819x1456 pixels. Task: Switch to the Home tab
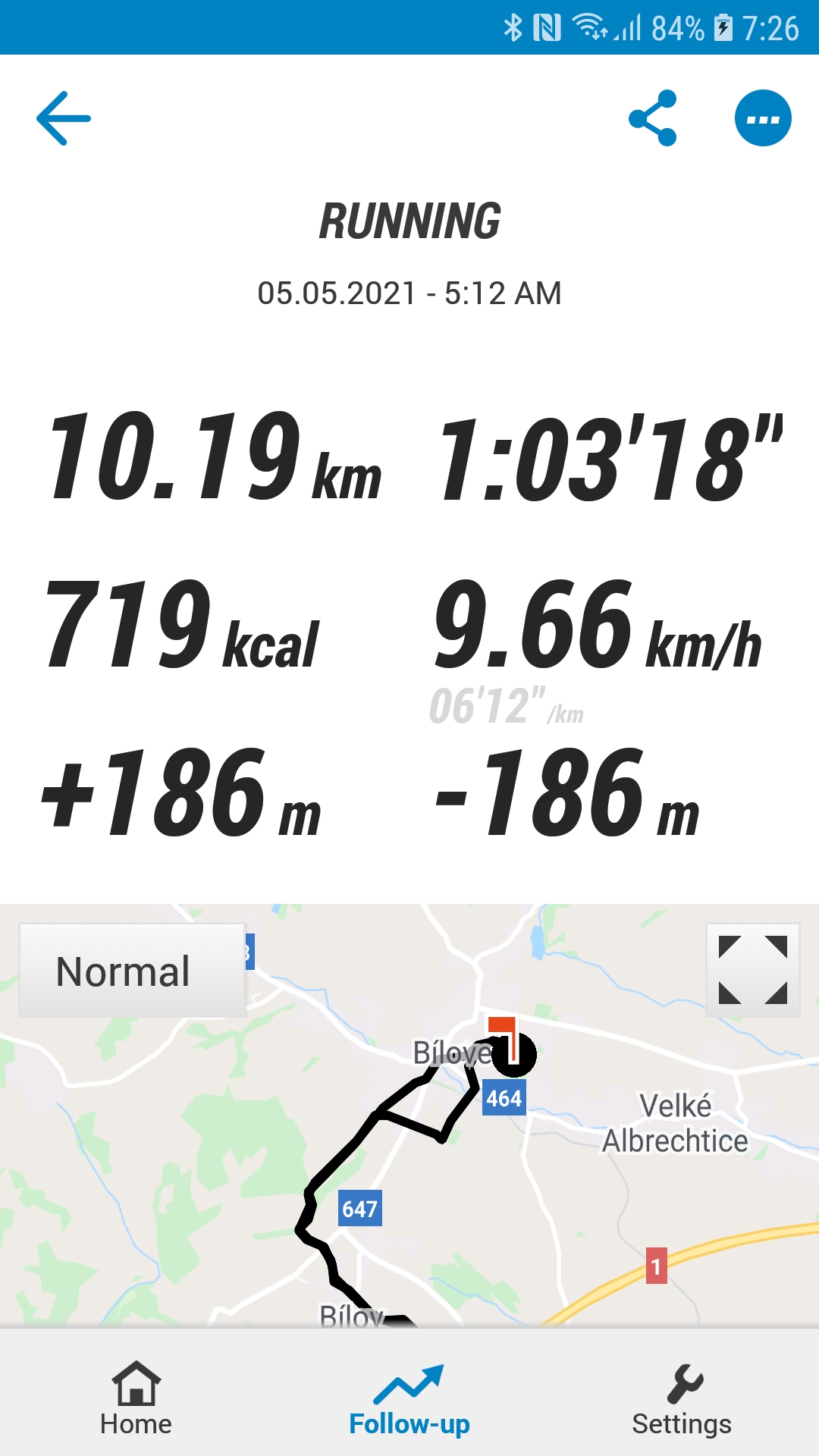coord(136,1398)
